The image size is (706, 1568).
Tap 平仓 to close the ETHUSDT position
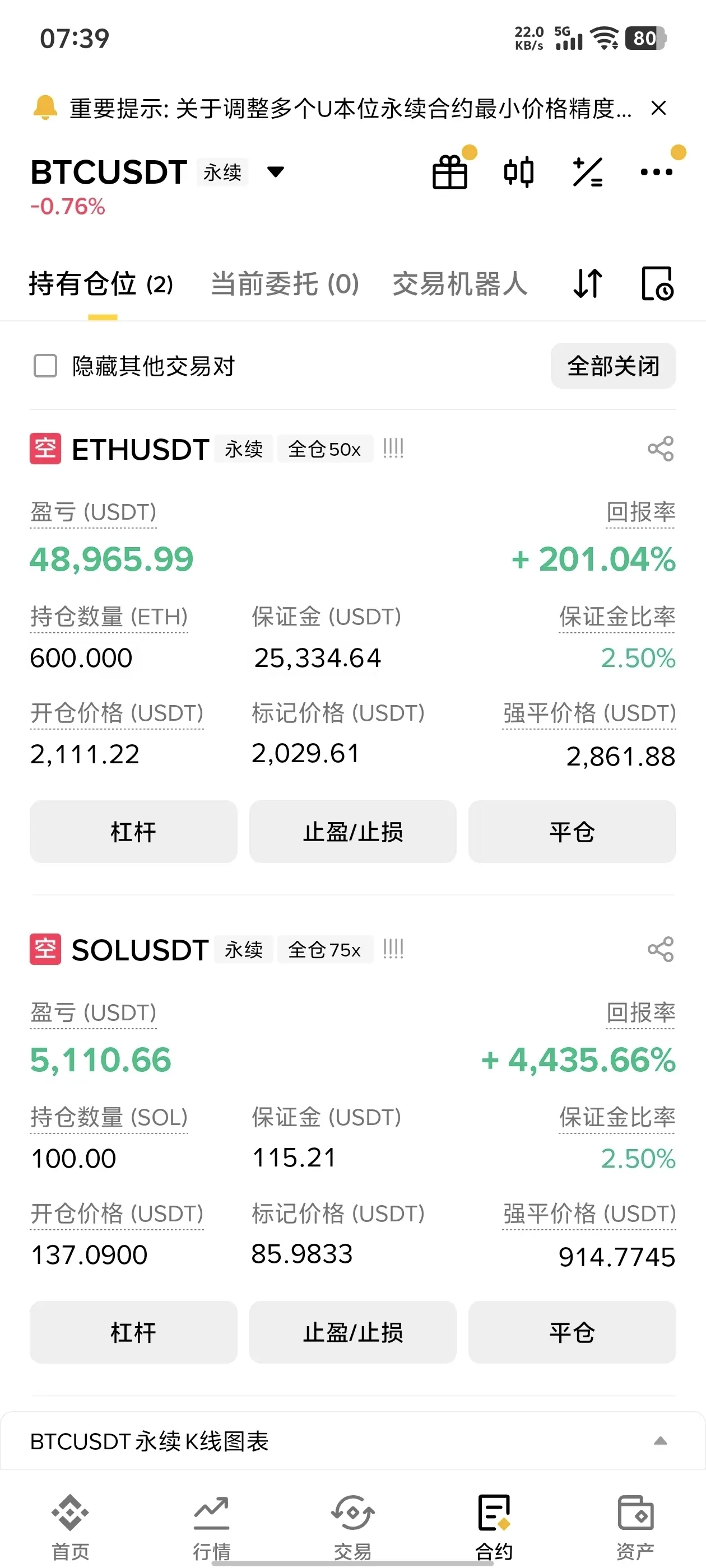(572, 832)
